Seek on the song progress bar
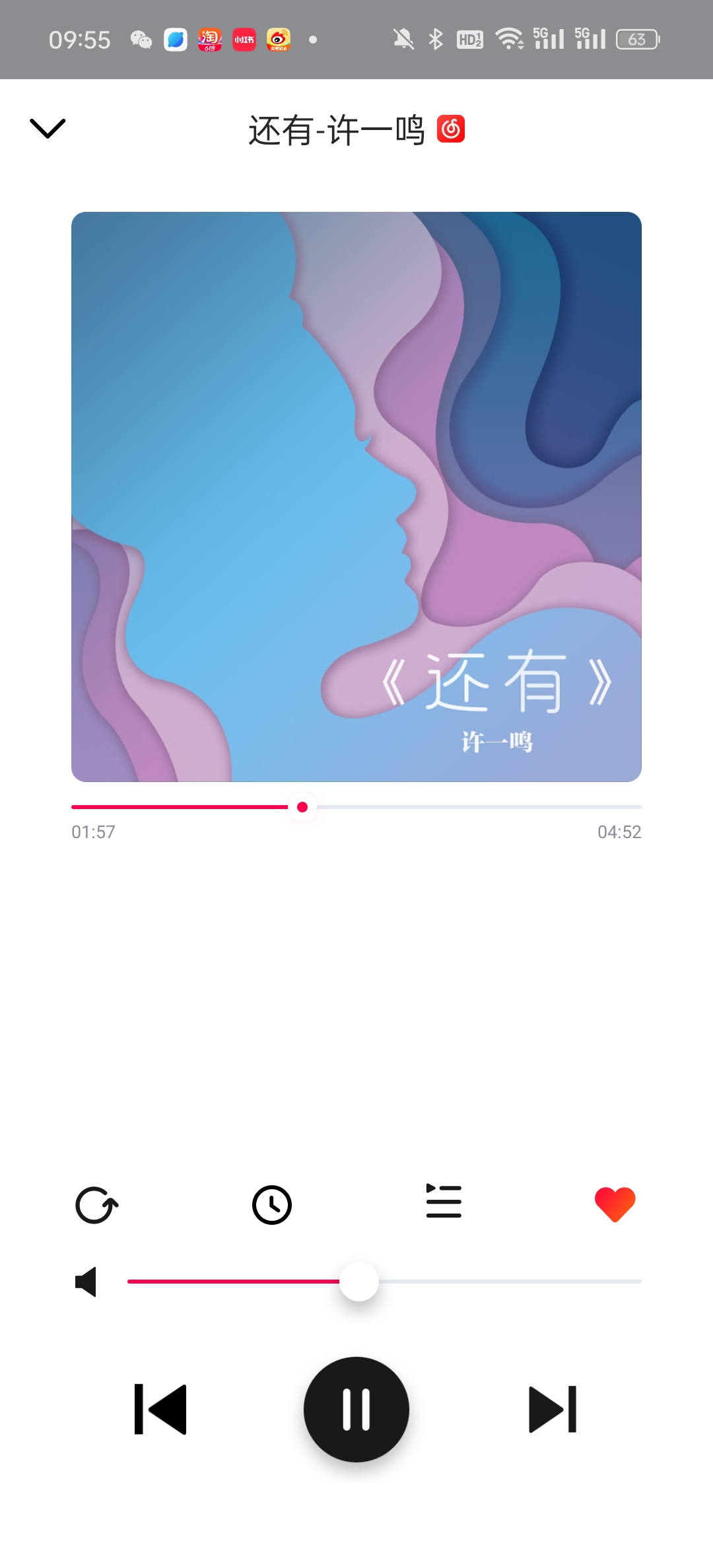 pos(356,806)
